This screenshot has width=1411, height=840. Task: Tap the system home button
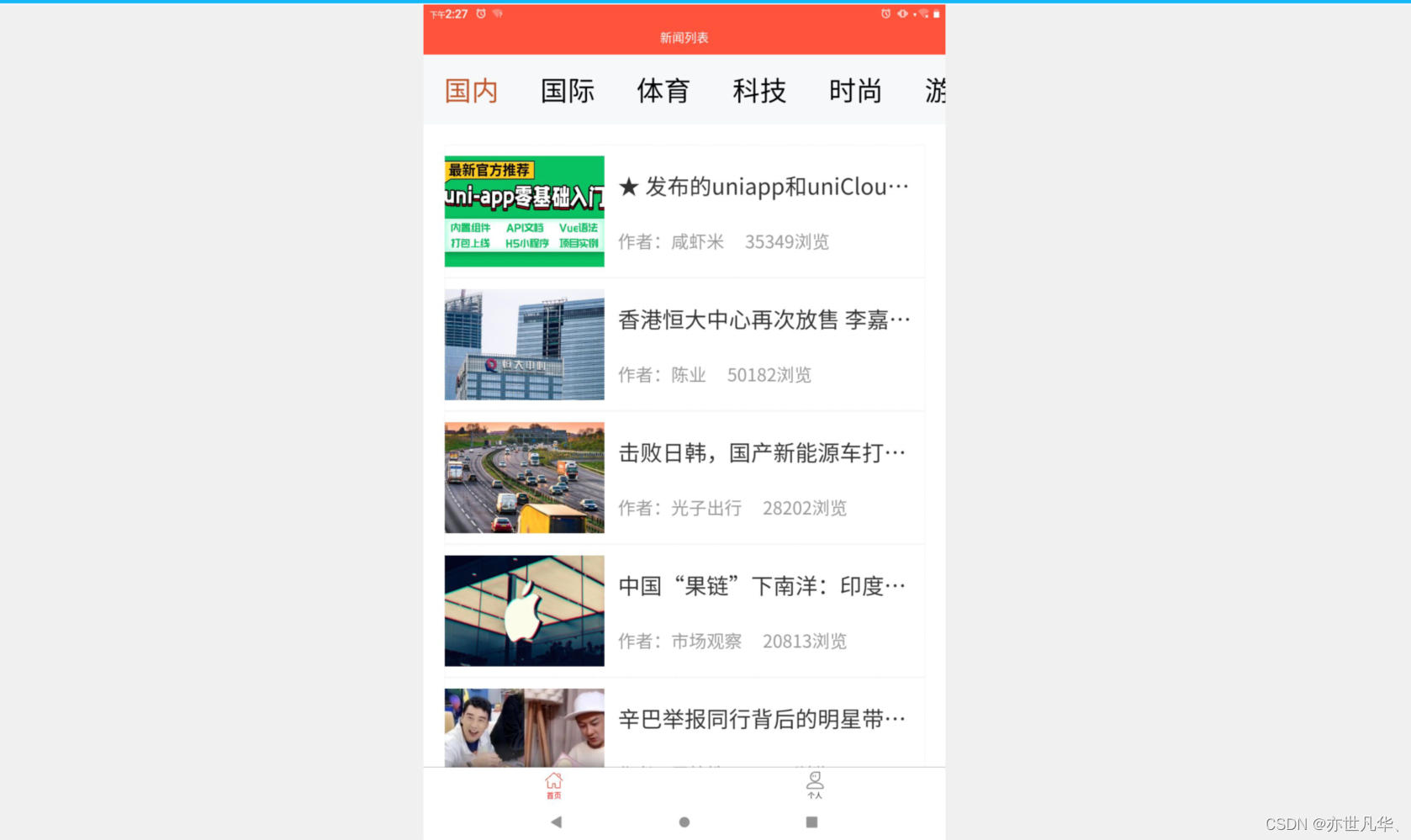click(x=684, y=822)
